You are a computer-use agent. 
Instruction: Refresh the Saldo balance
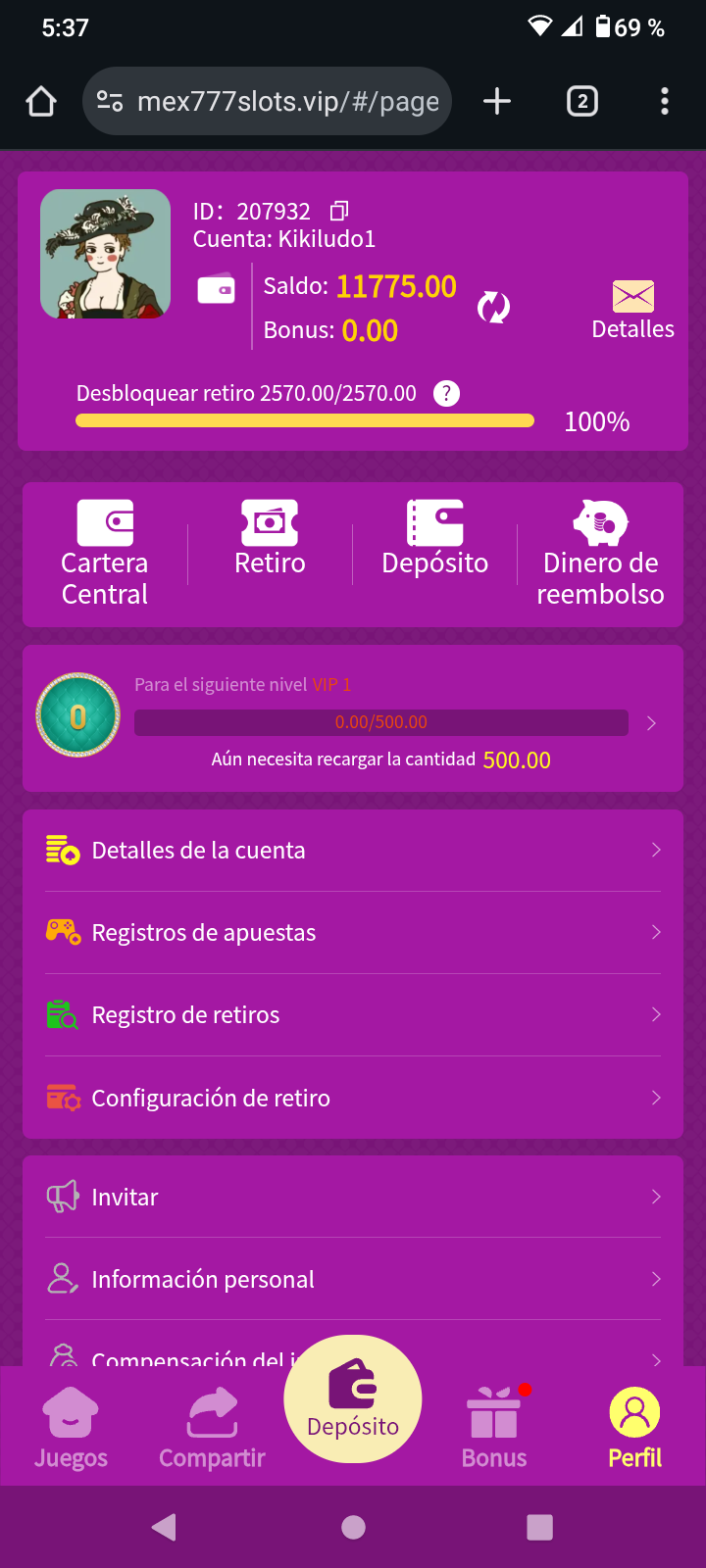pyautogui.click(x=493, y=308)
